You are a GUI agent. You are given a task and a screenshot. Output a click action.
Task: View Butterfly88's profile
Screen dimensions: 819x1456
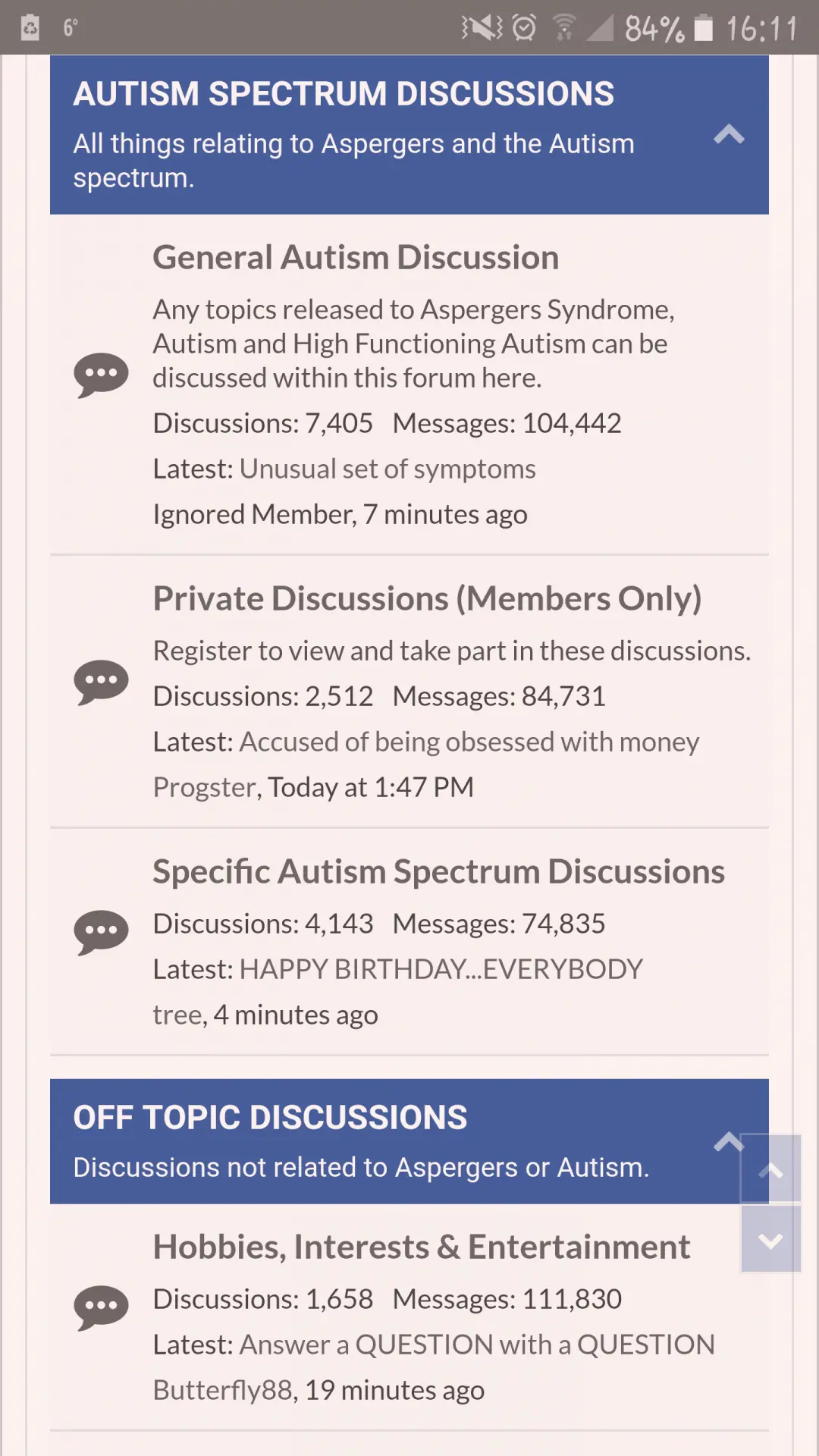pos(223,1390)
